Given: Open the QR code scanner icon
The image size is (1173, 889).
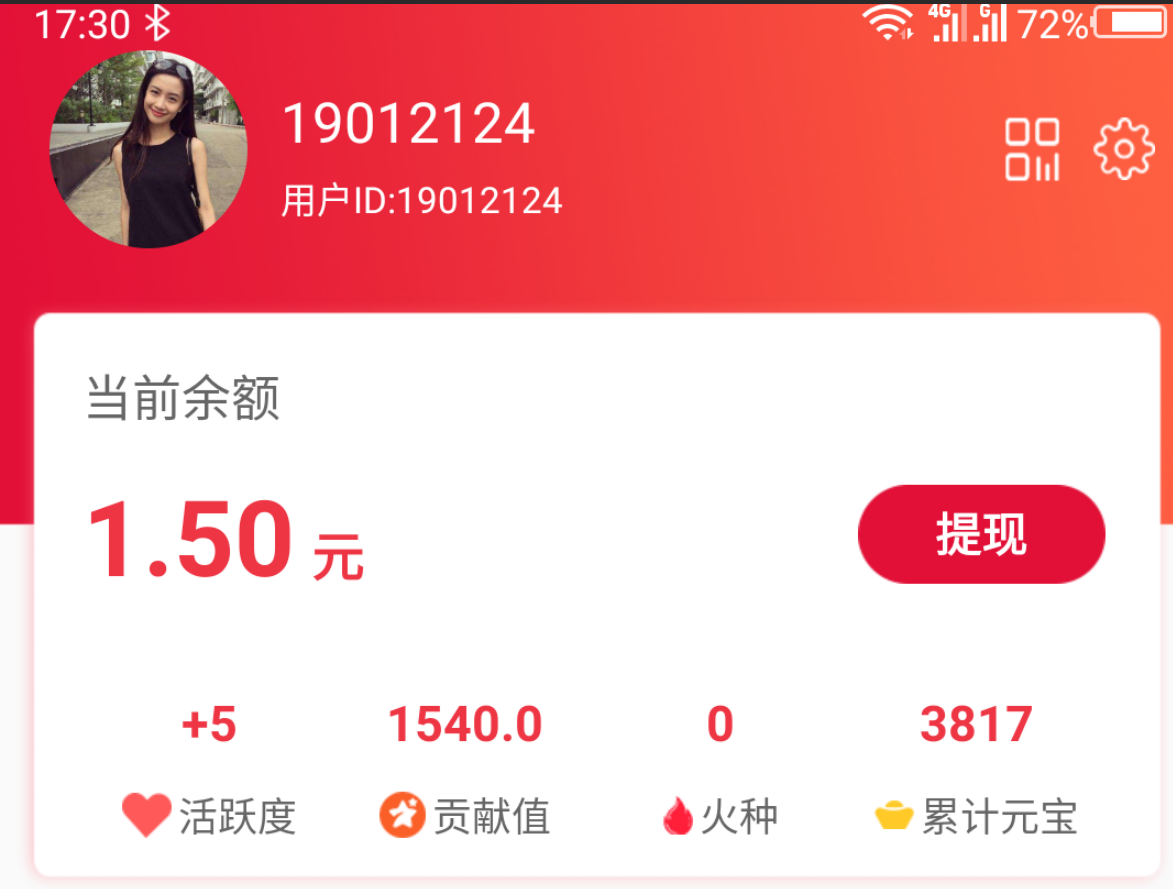Looking at the screenshot, I should pos(1032,150).
